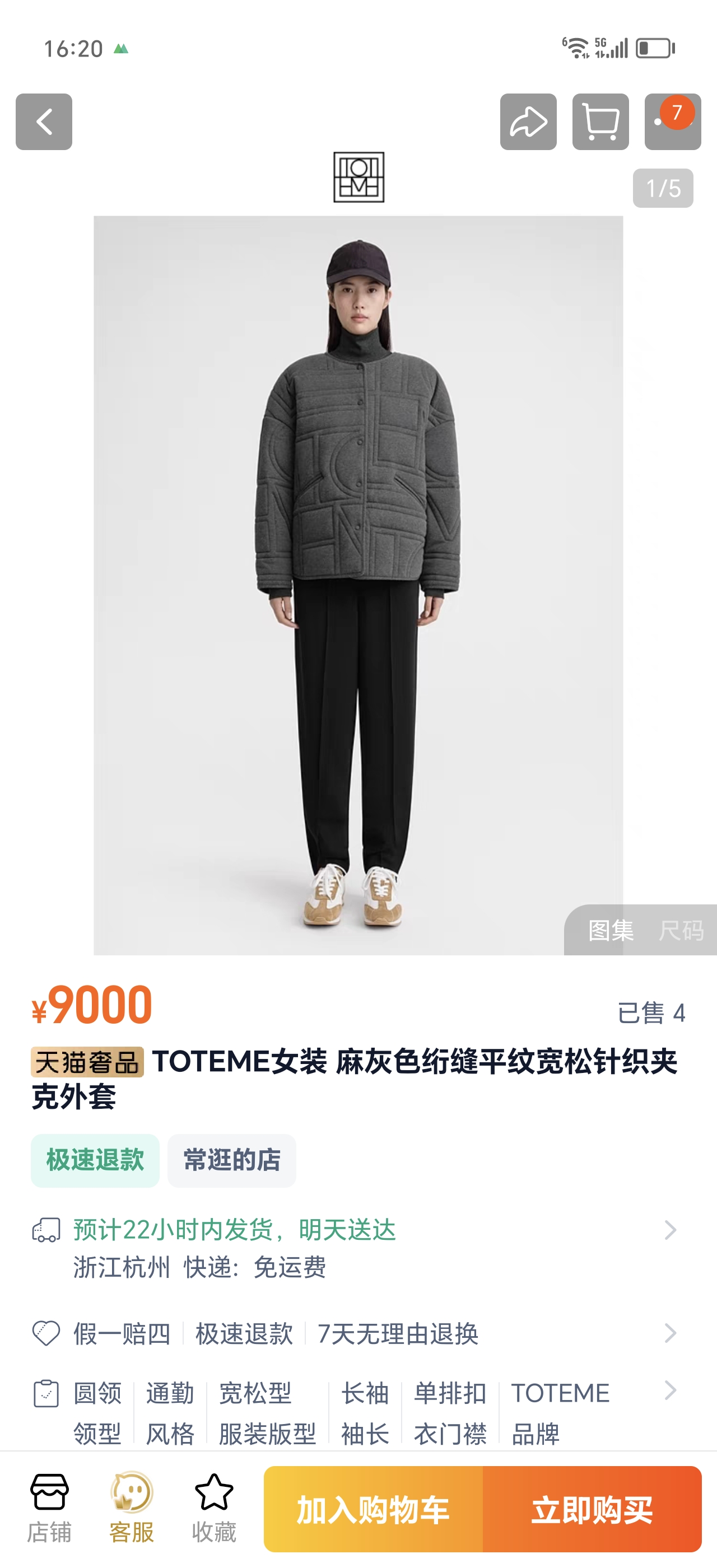
Task: Tap 加入购物车 to add to cart
Action: tap(373, 1510)
